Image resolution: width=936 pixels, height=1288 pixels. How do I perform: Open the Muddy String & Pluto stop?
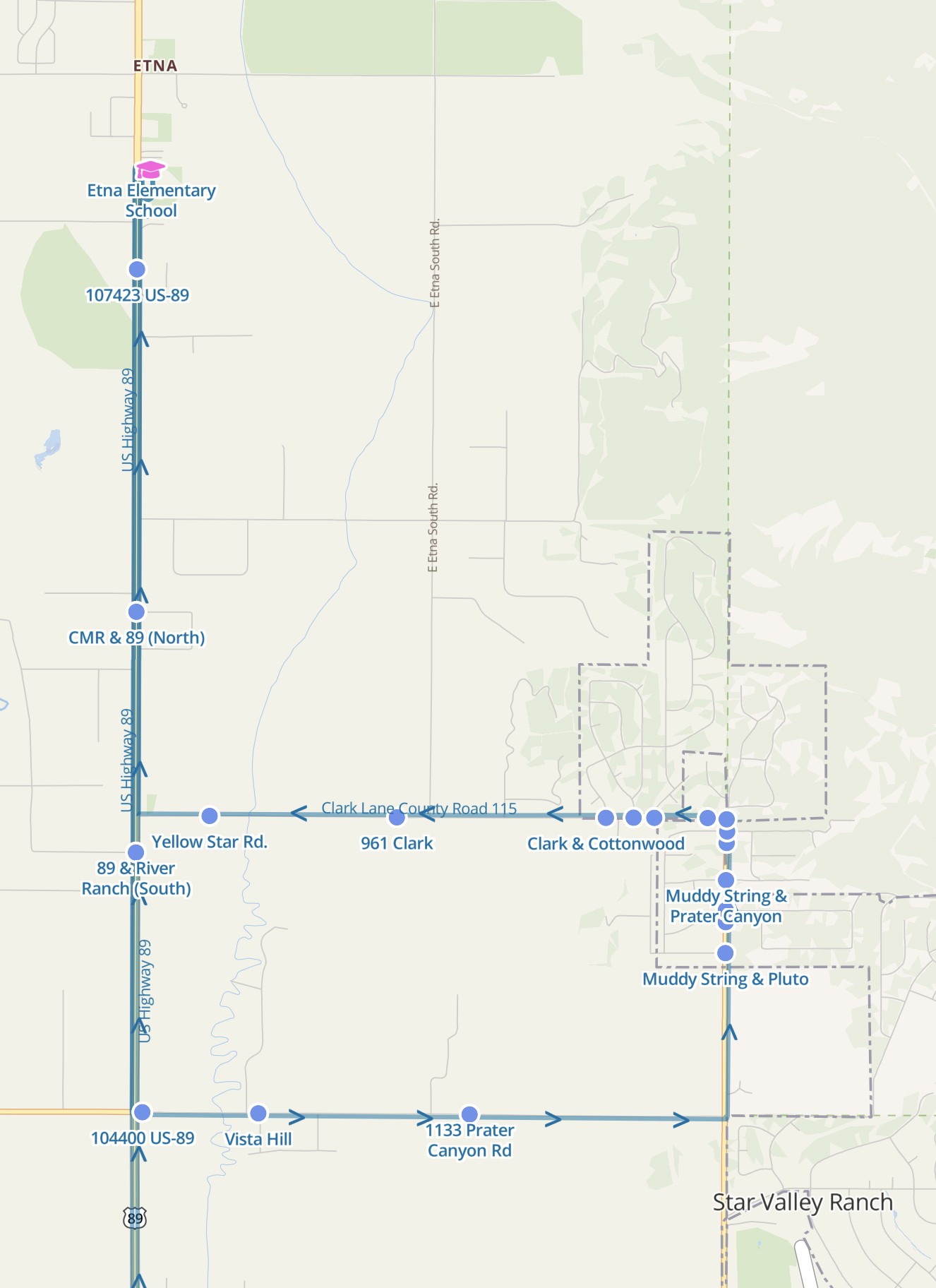(x=725, y=953)
